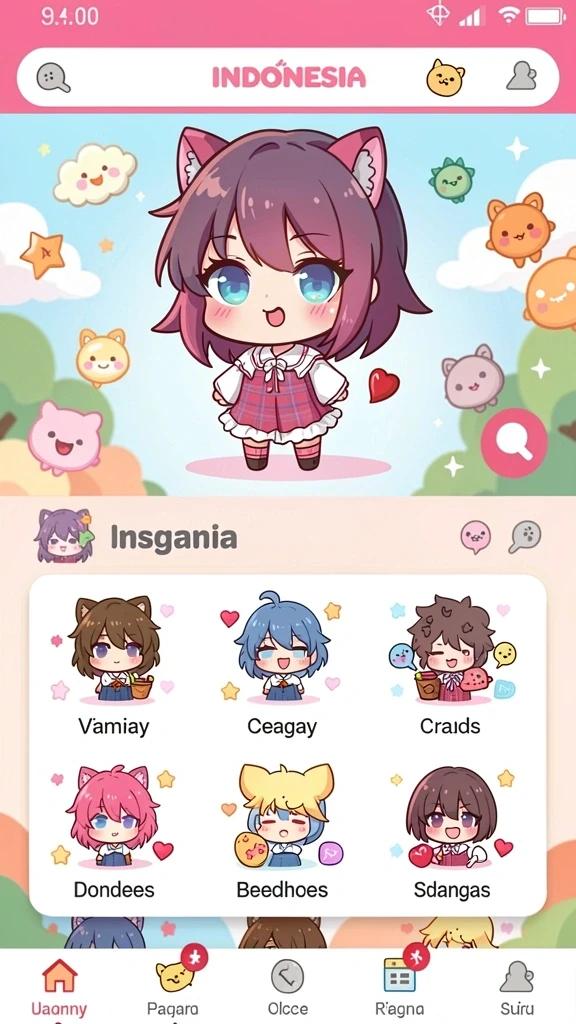
Task: Tap the search icon in the top bar
Action: click(54, 78)
